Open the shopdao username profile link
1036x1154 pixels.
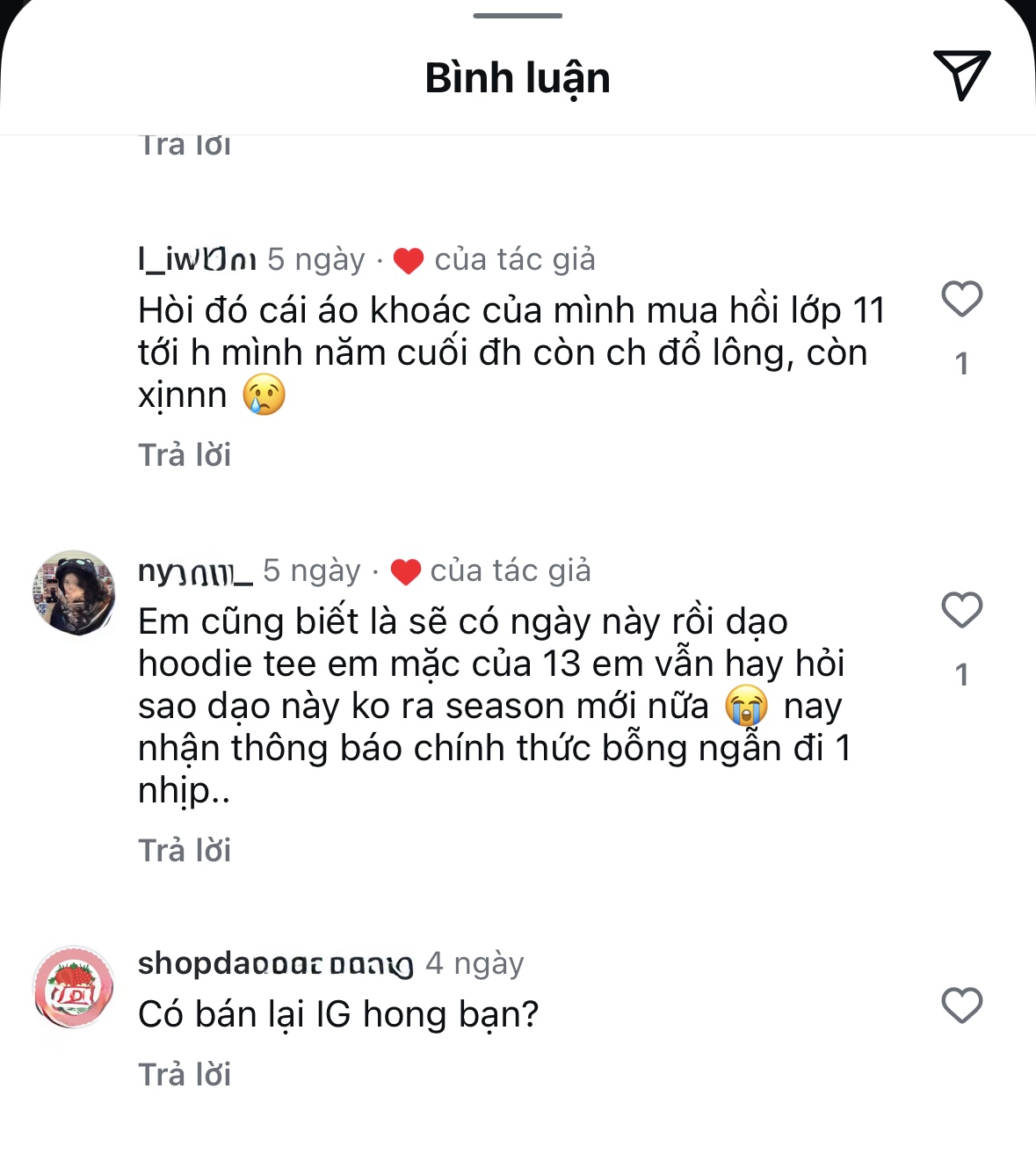point(275,963)
